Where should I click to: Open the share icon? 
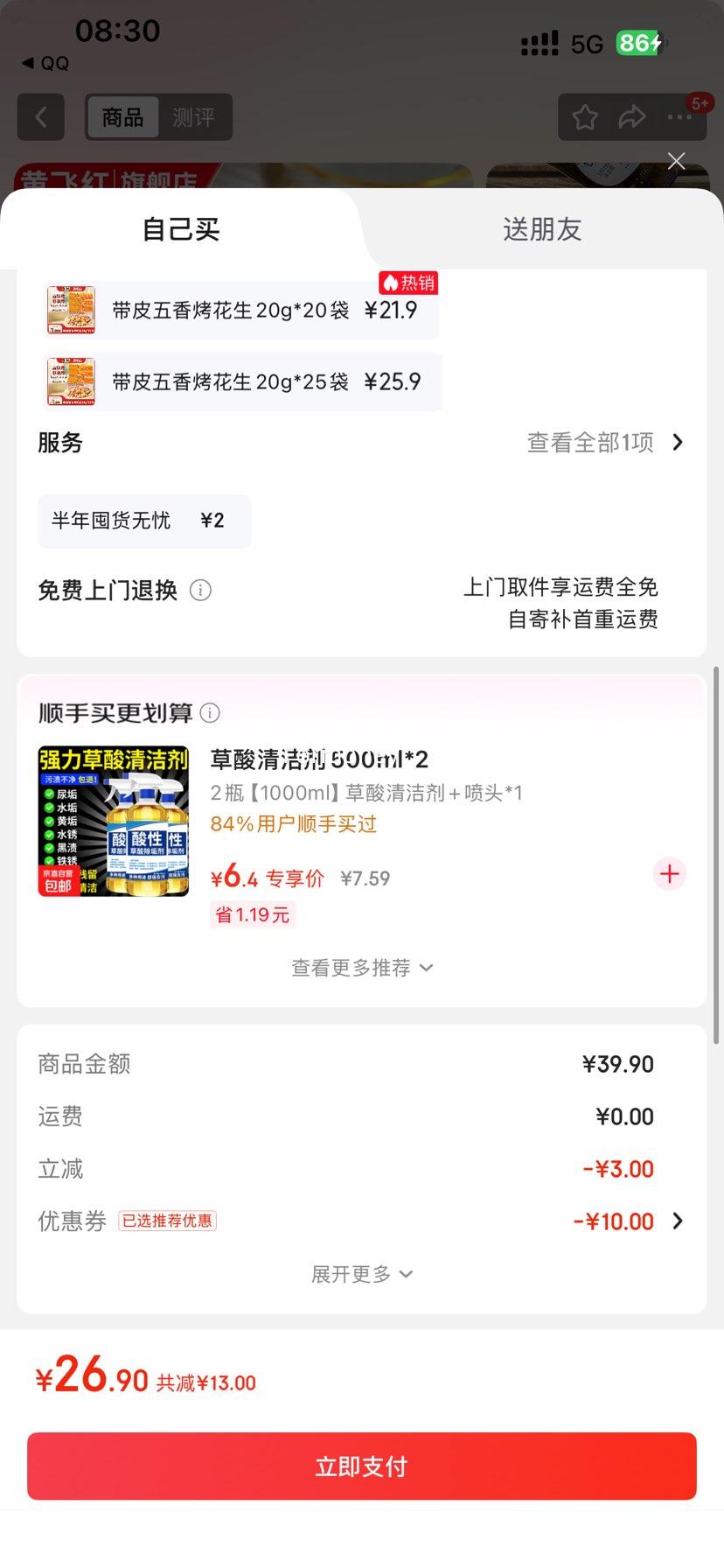[x=632, y=116]
